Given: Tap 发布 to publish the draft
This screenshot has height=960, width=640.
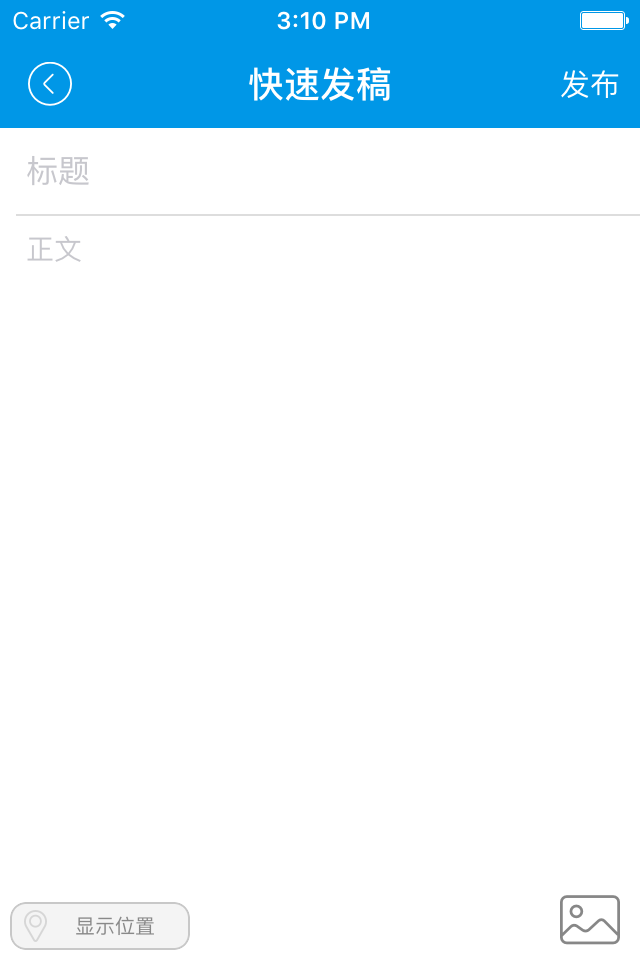Looking at the screenshot, I should coord(589,85).
